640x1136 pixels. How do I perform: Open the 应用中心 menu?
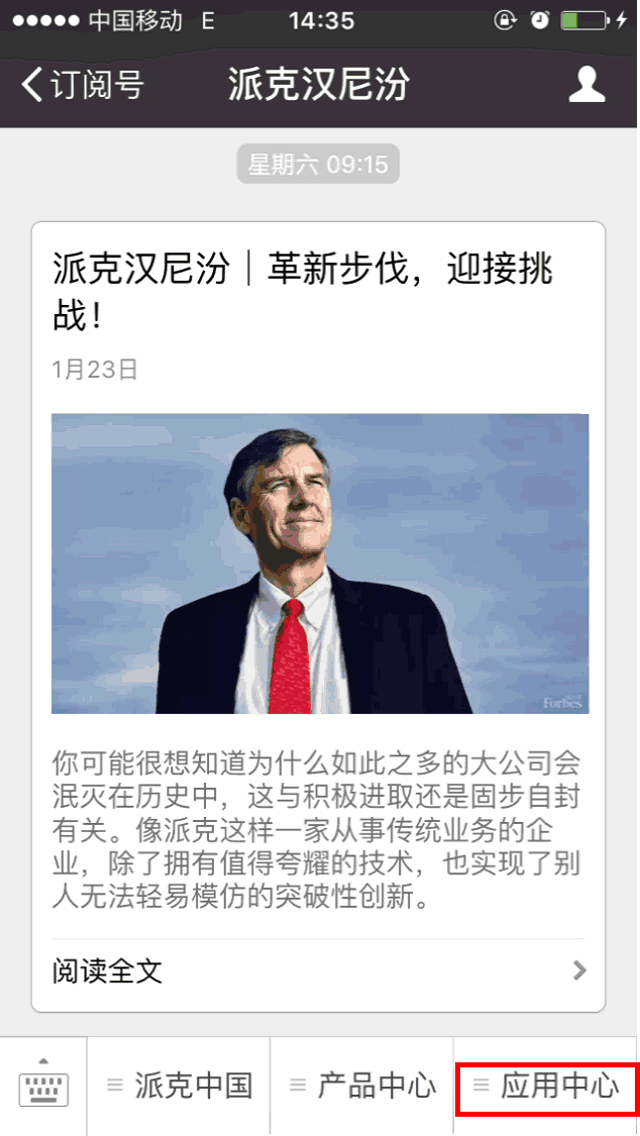point(546,1086)
